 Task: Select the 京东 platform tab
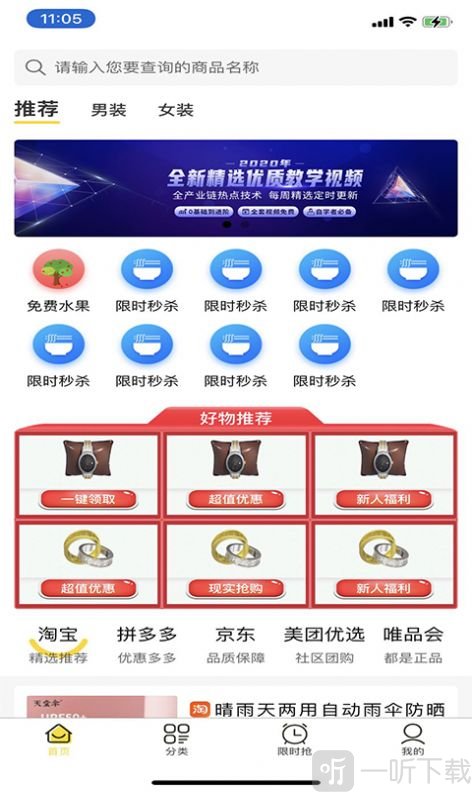pyautogui.click(x=235, y=645)
